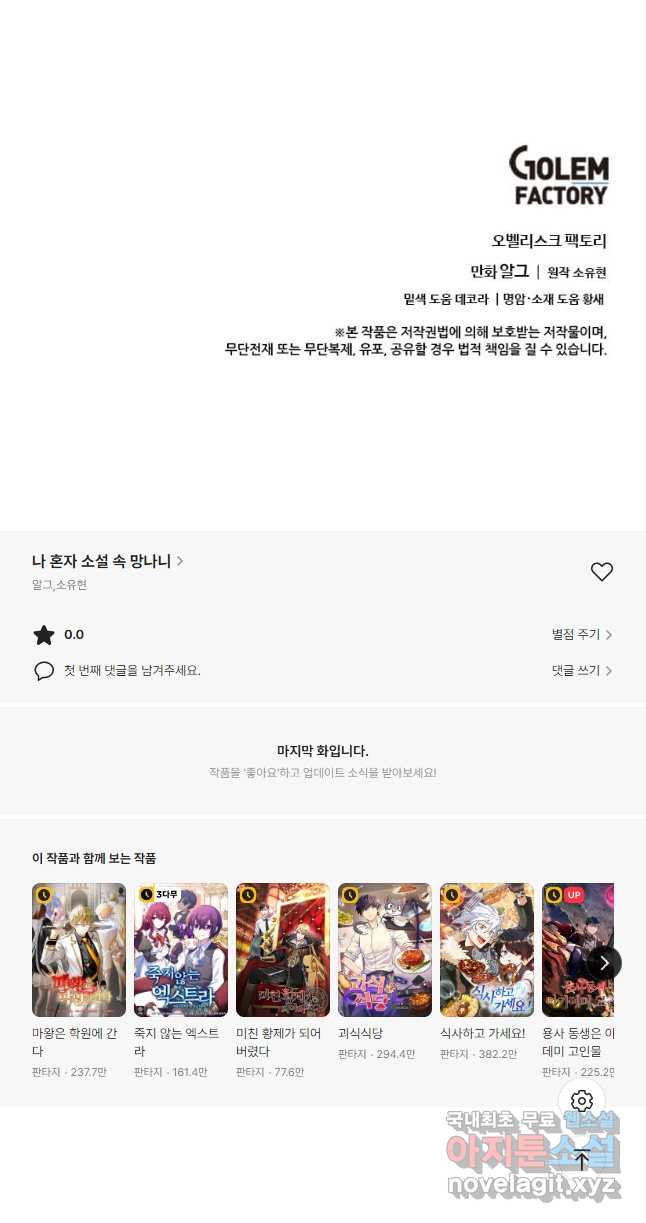Jump back to top with the up arrow
The height and width of the screenshot is (1223, 646).
[582, 1160]
